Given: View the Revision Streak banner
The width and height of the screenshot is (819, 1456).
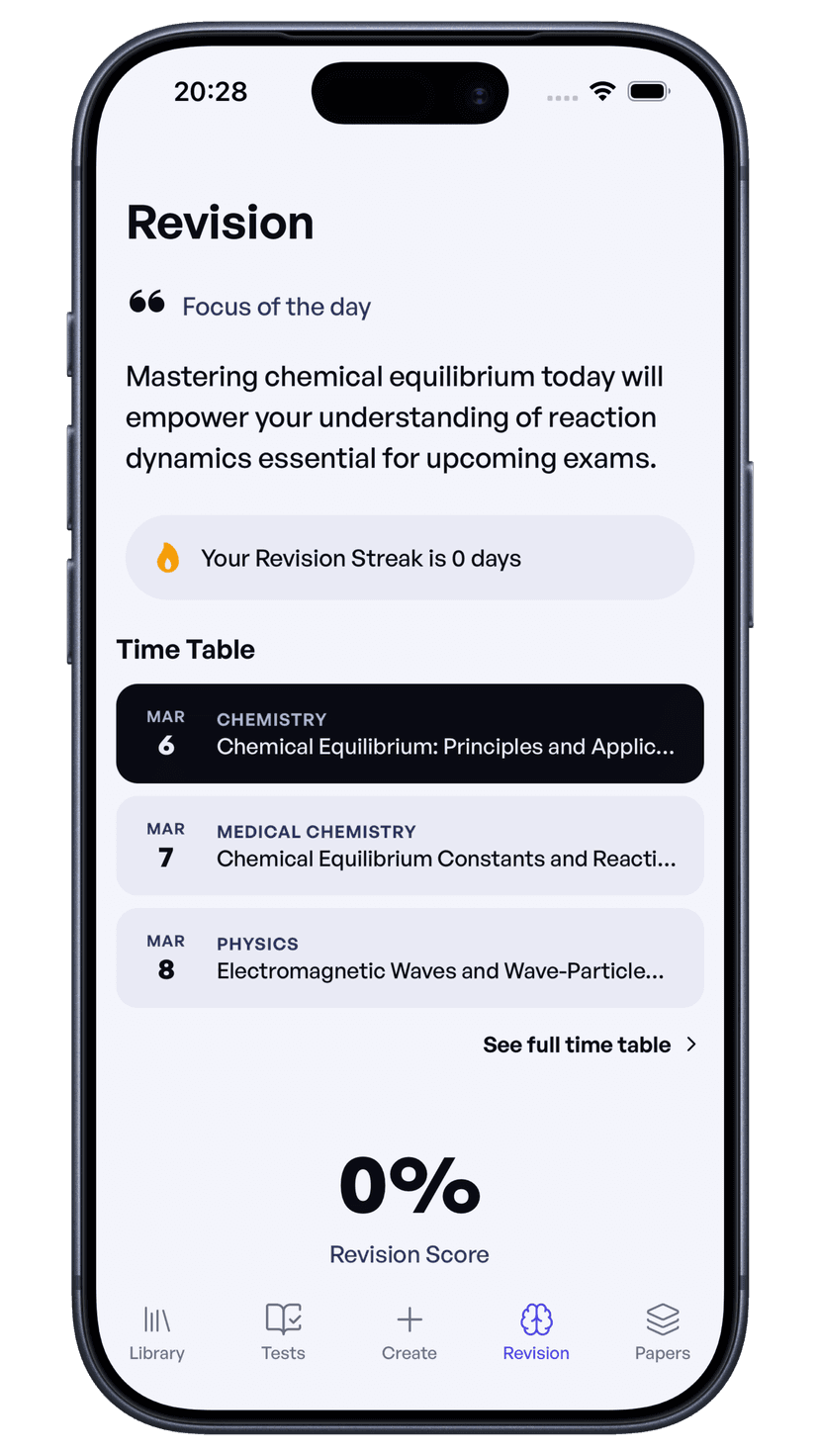Looking at the screenshot, I should [409, 558].
